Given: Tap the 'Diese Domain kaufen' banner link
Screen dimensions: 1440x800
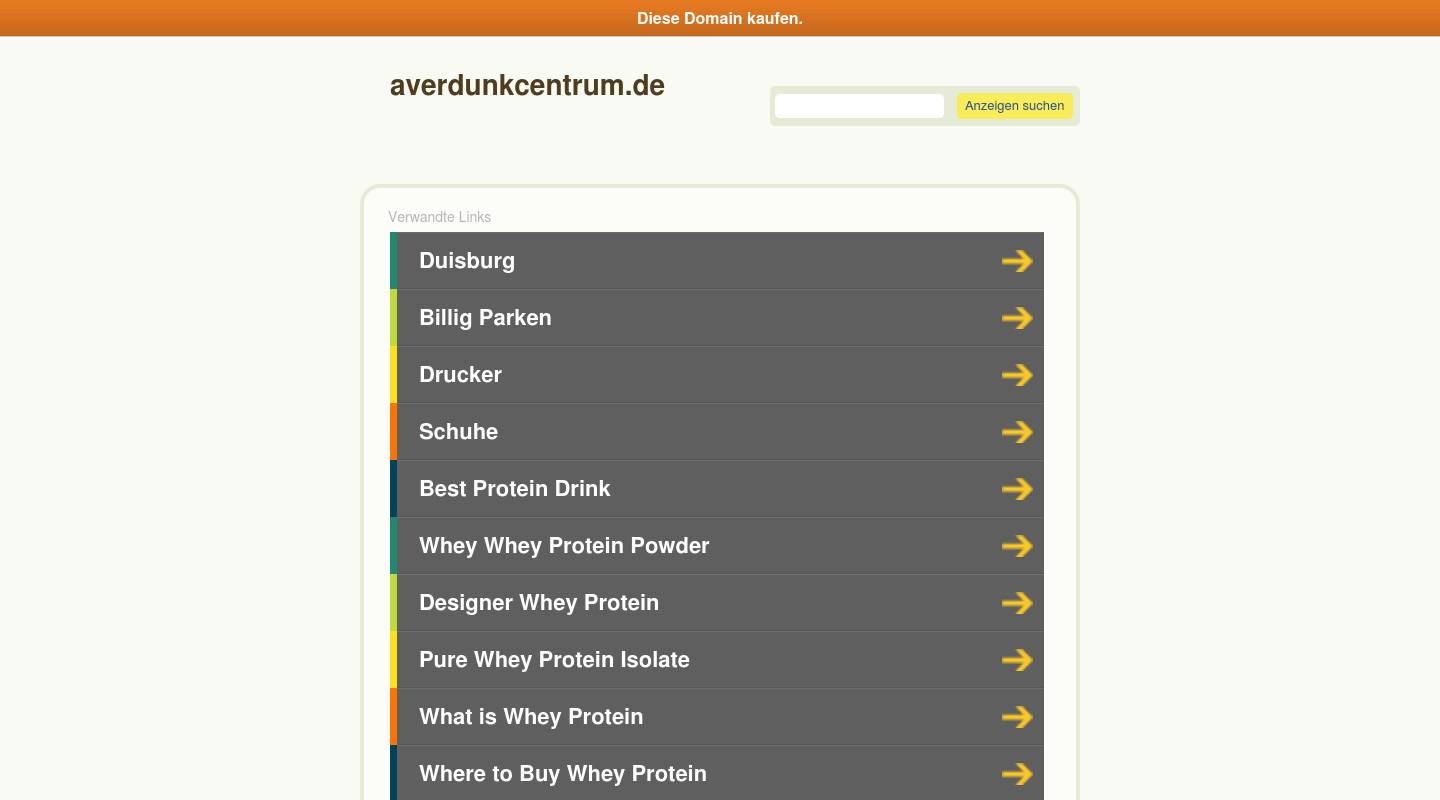Looking at the screenshot, I should click(719, 18).
